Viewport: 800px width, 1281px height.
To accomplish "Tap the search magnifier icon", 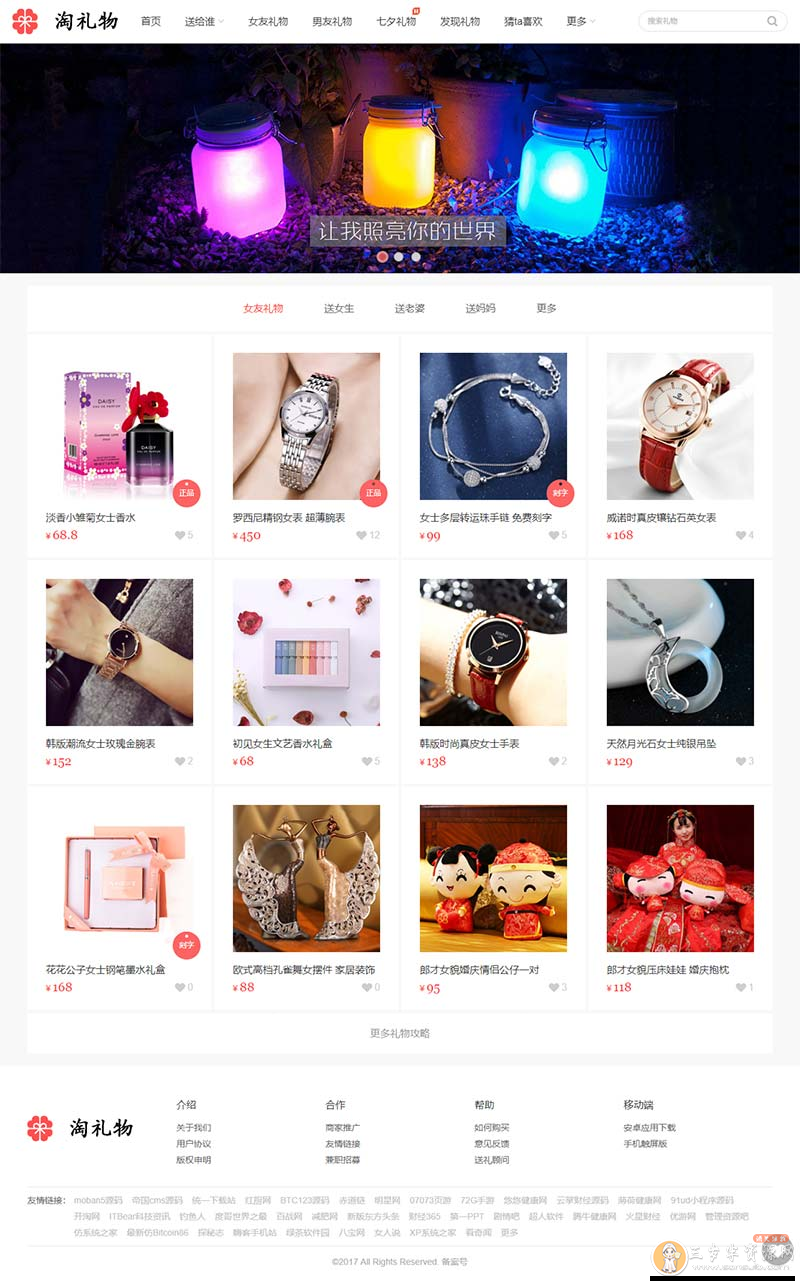I will (773, 21).
